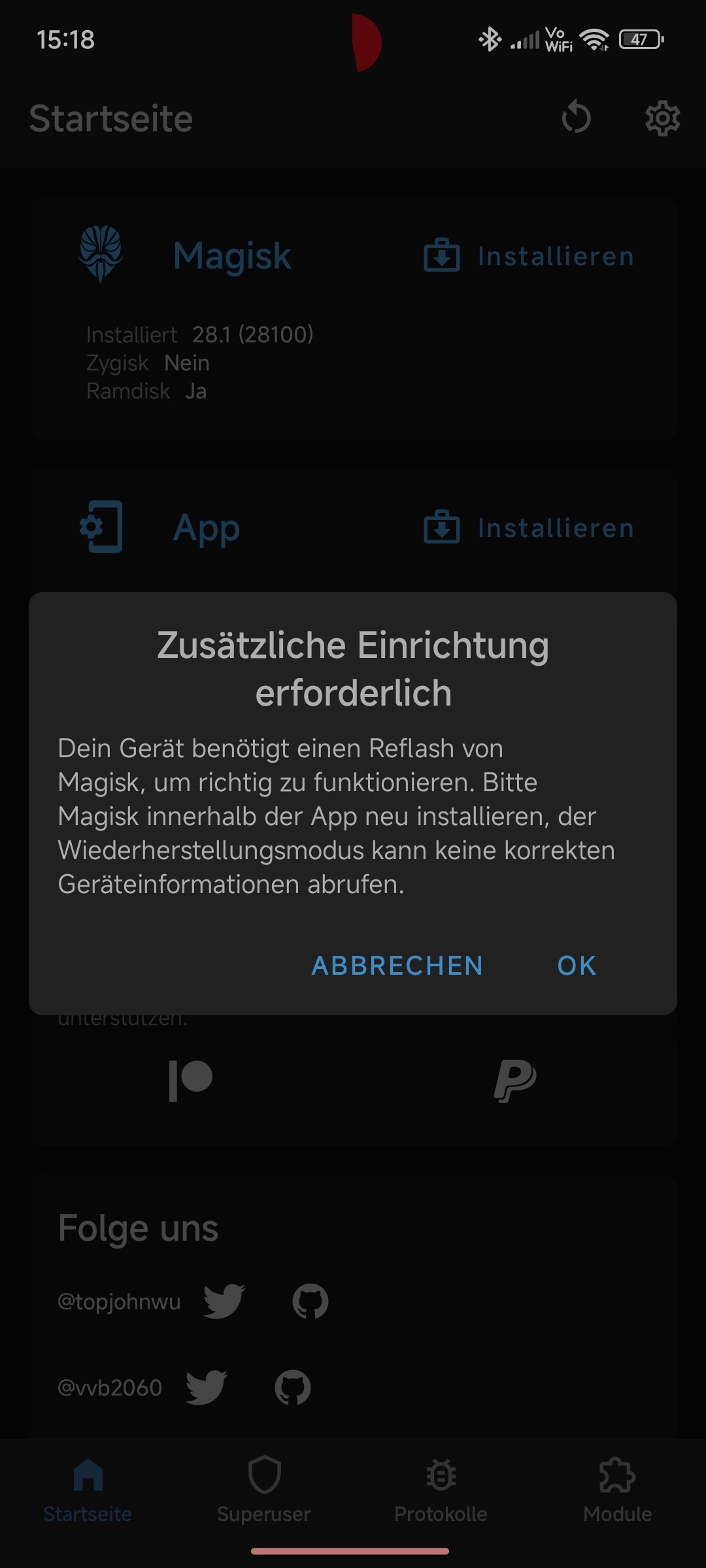Open the PayPal donation link
Image resolution: width=706 pixels, height=1568 pixels.
click(x=515, y=1081)
